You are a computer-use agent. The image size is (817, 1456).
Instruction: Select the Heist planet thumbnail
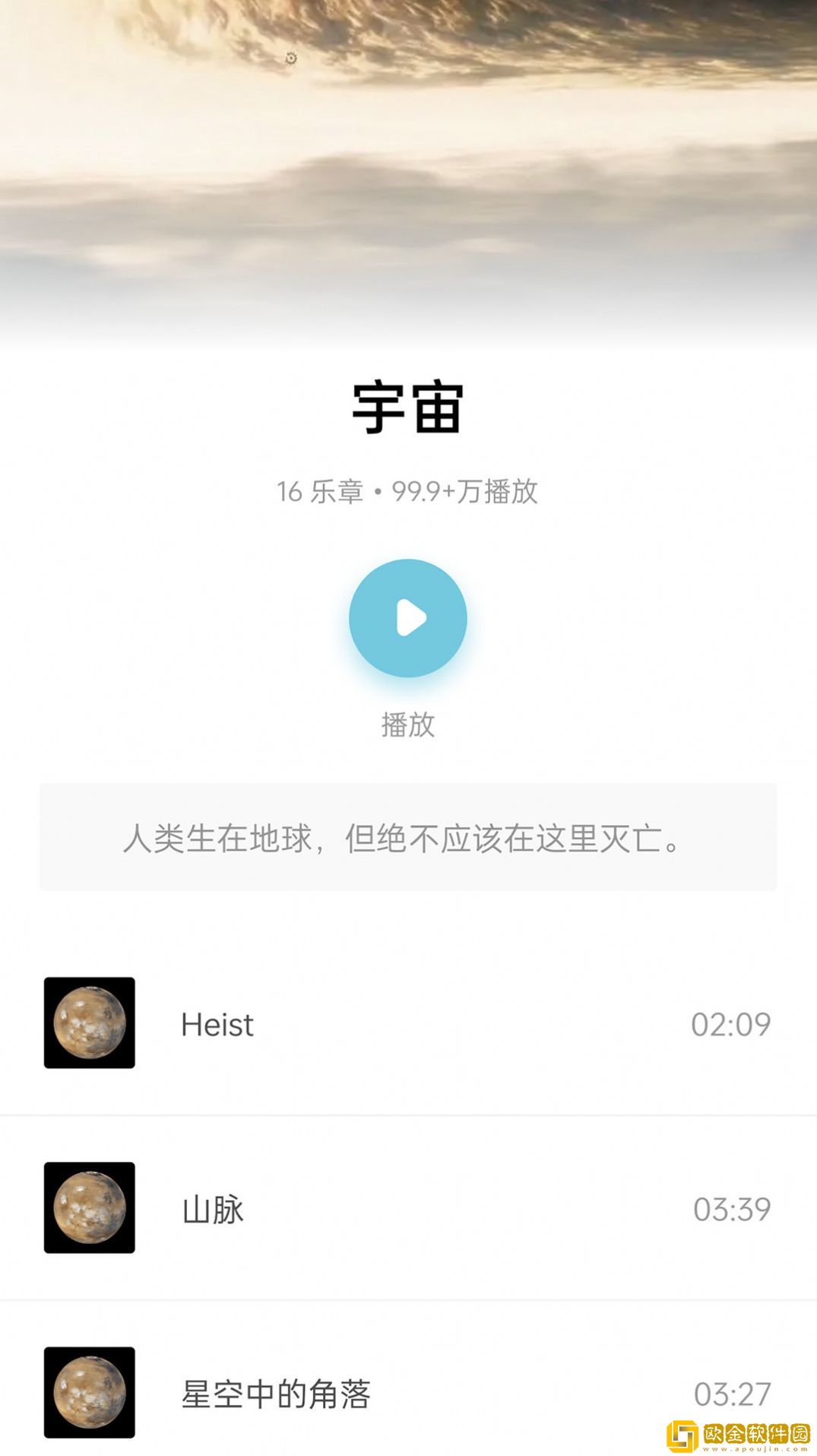(89, 1023)
